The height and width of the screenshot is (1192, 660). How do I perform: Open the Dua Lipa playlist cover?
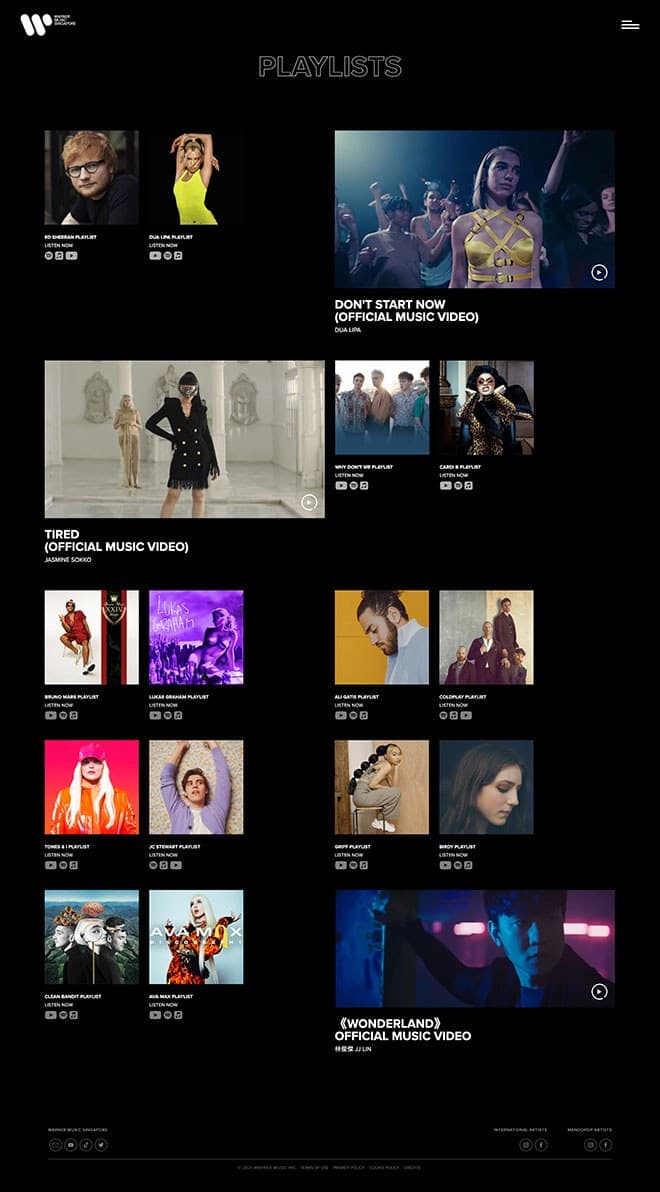click(x=196, y=177)
